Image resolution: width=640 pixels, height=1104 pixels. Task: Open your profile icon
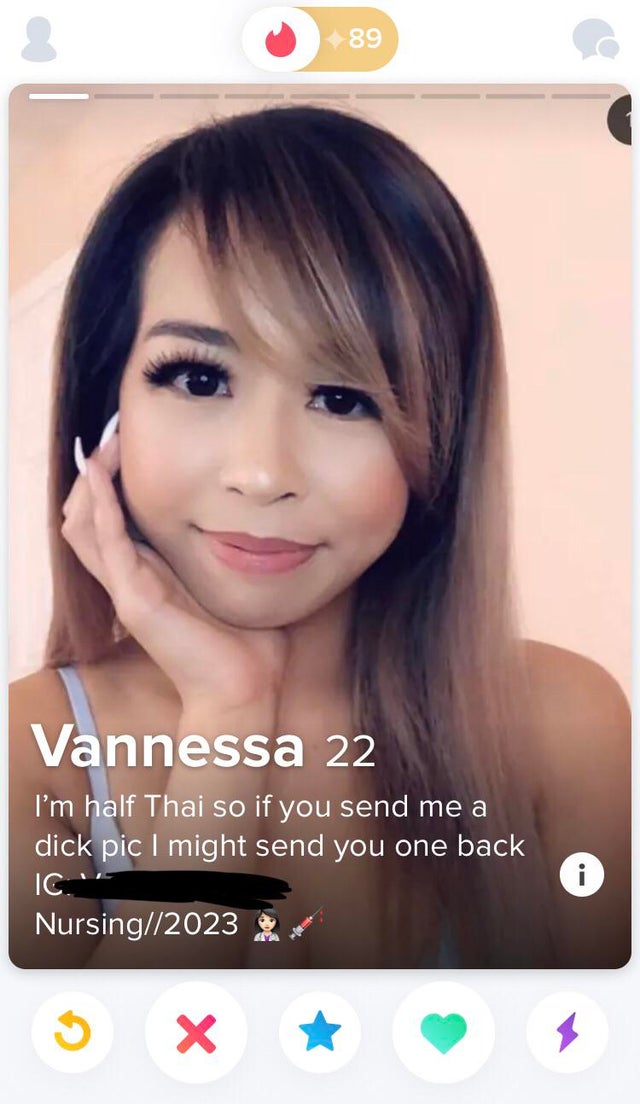(x=39, y=40)
